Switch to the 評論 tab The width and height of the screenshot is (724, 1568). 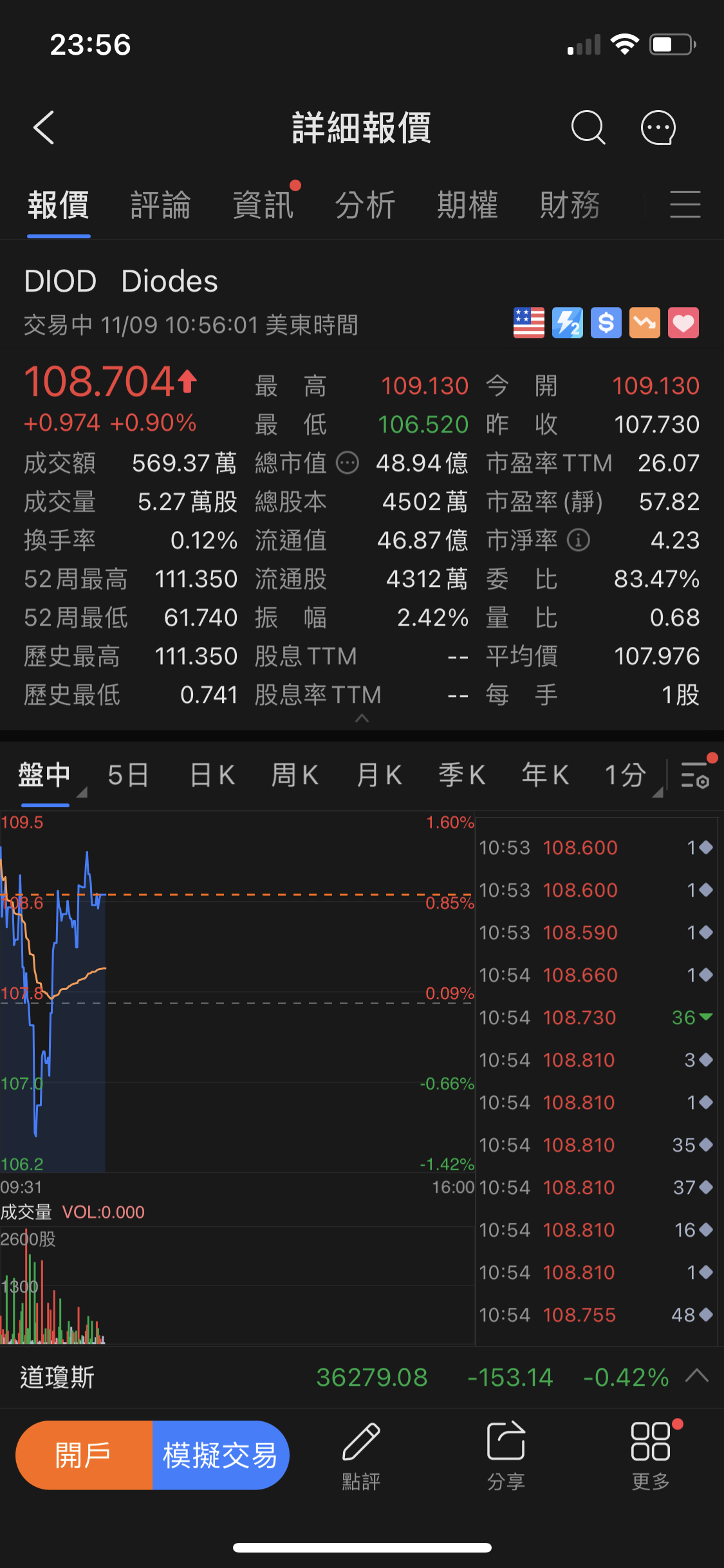[160, 206]
